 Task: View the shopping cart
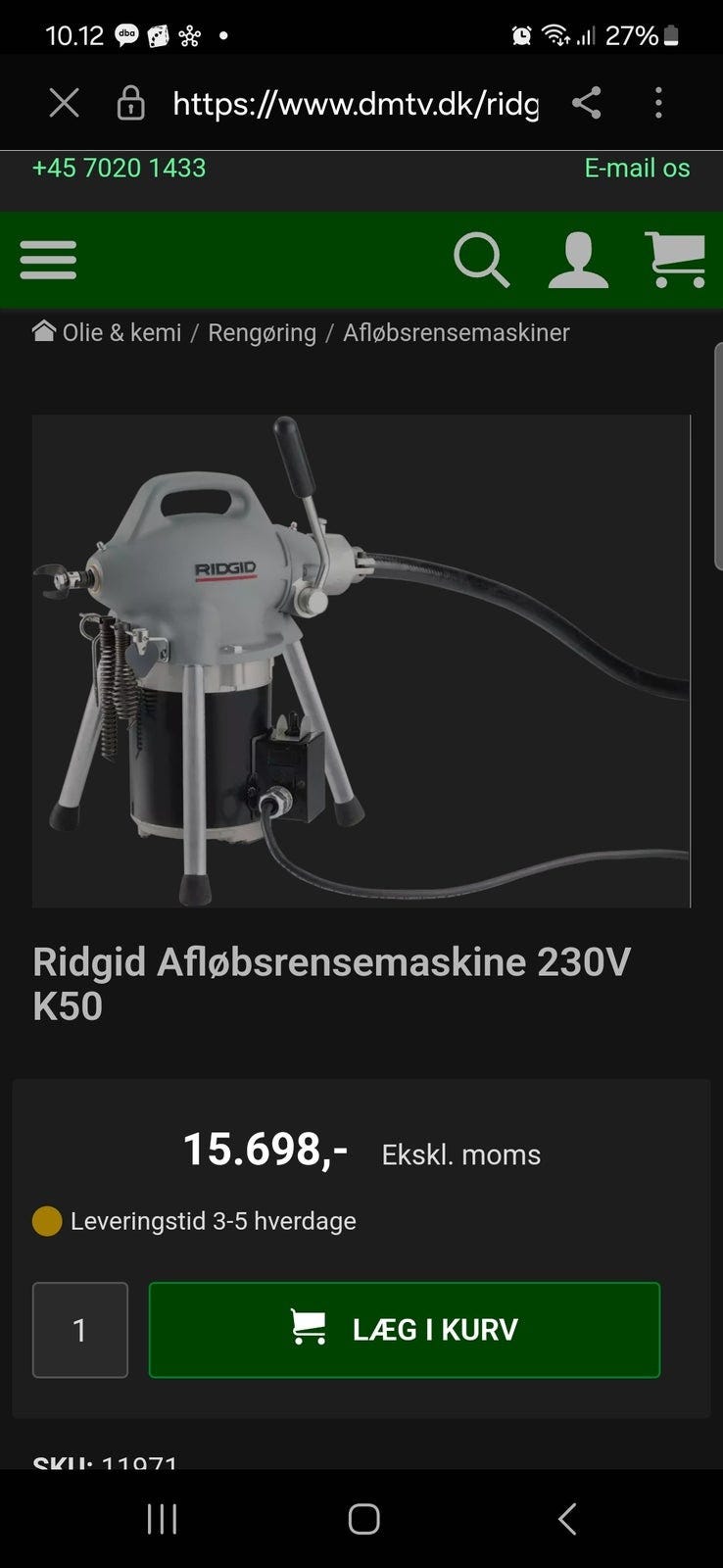click(x=675, y=260)
